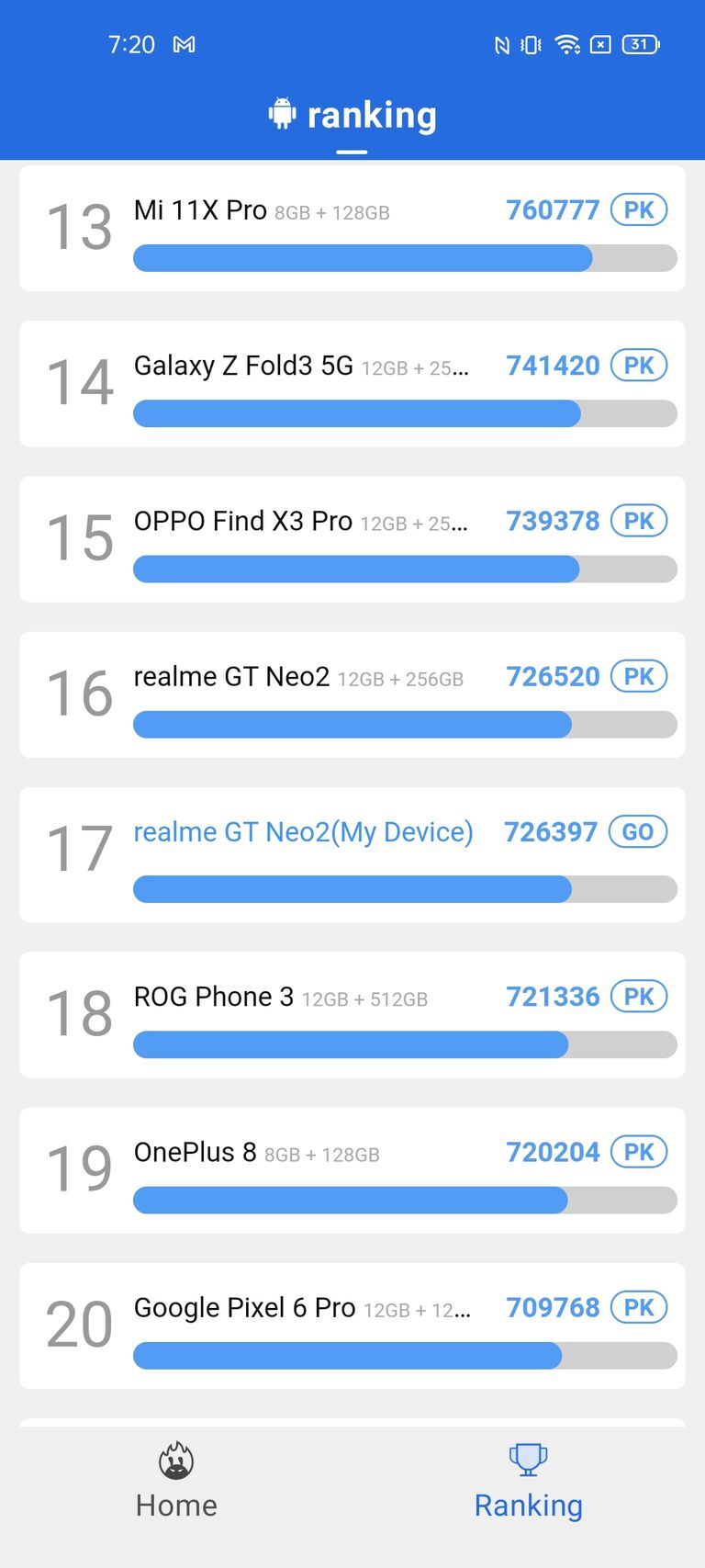Tap the no-SIM card status icon

pos(601,44)
